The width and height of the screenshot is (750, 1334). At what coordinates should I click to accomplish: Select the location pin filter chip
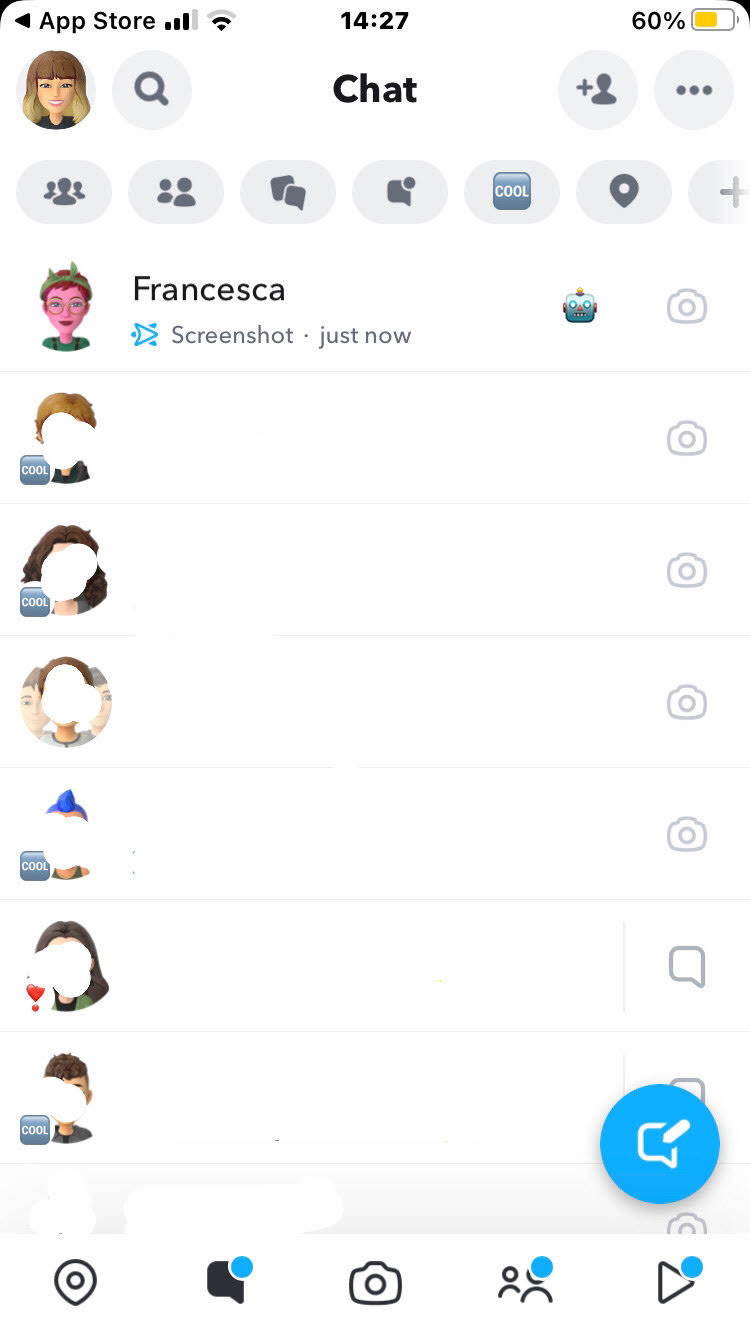[x=624, y=191]
